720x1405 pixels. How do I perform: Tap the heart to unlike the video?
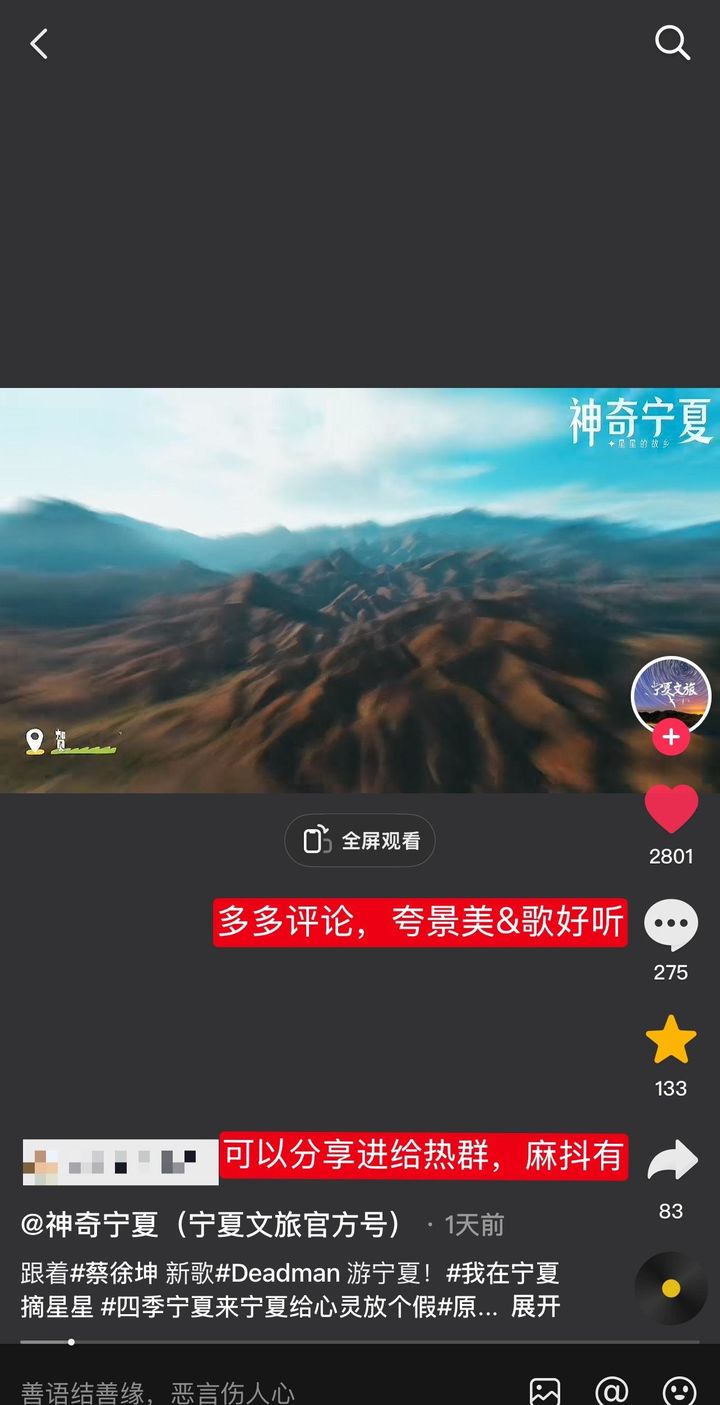click(x=671, y=809)
